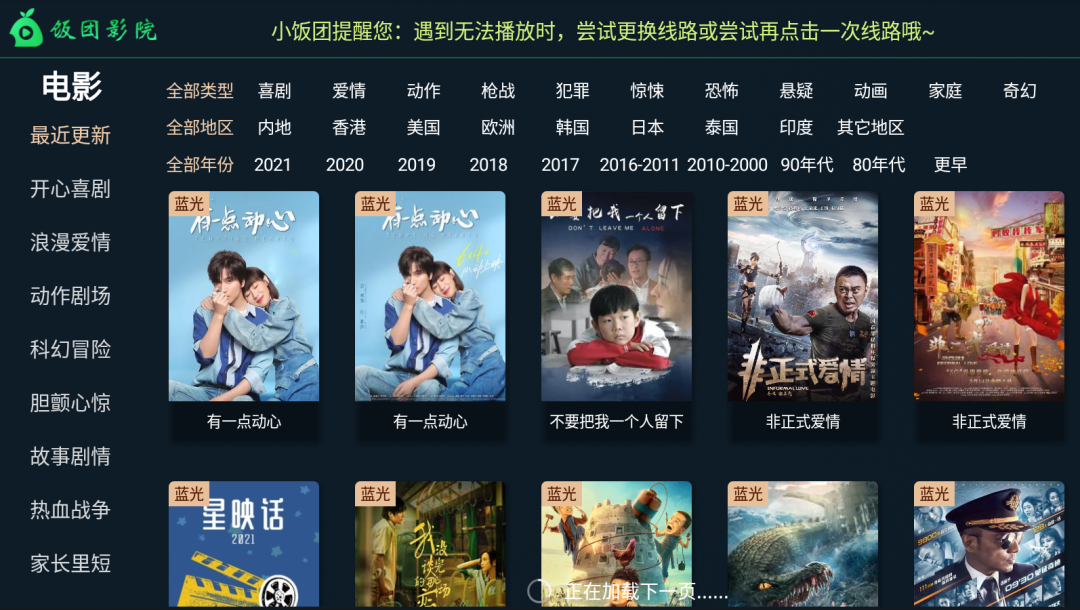Select 香港 as the region
1080x610 pixels.
(349, 128)
